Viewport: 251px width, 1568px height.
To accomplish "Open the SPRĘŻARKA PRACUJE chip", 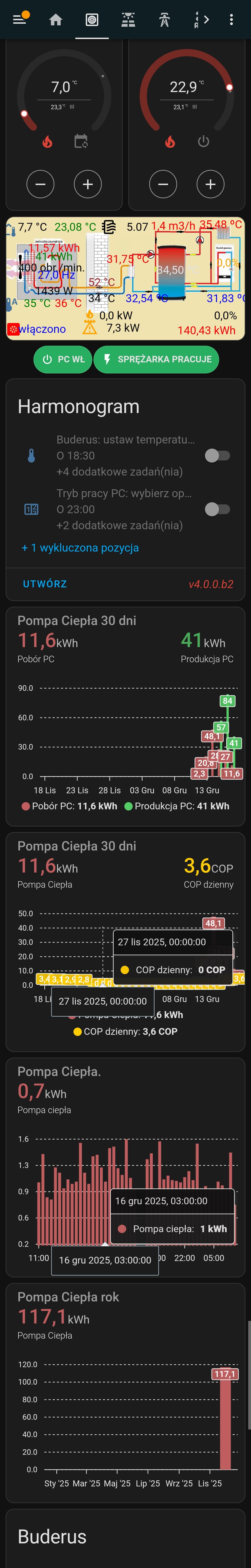I will [x=157, y=359].
